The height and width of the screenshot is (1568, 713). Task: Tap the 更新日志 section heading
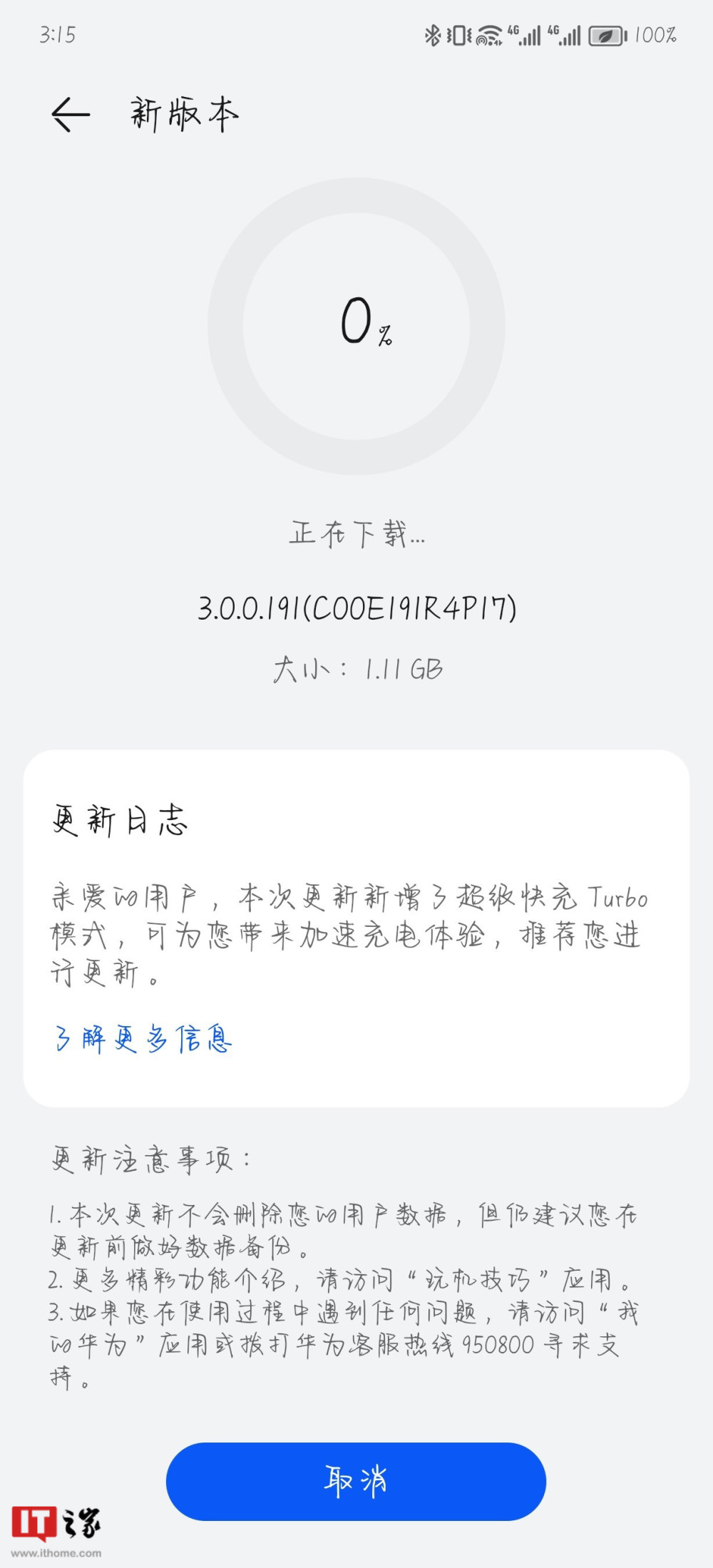(x=121, y=821)
